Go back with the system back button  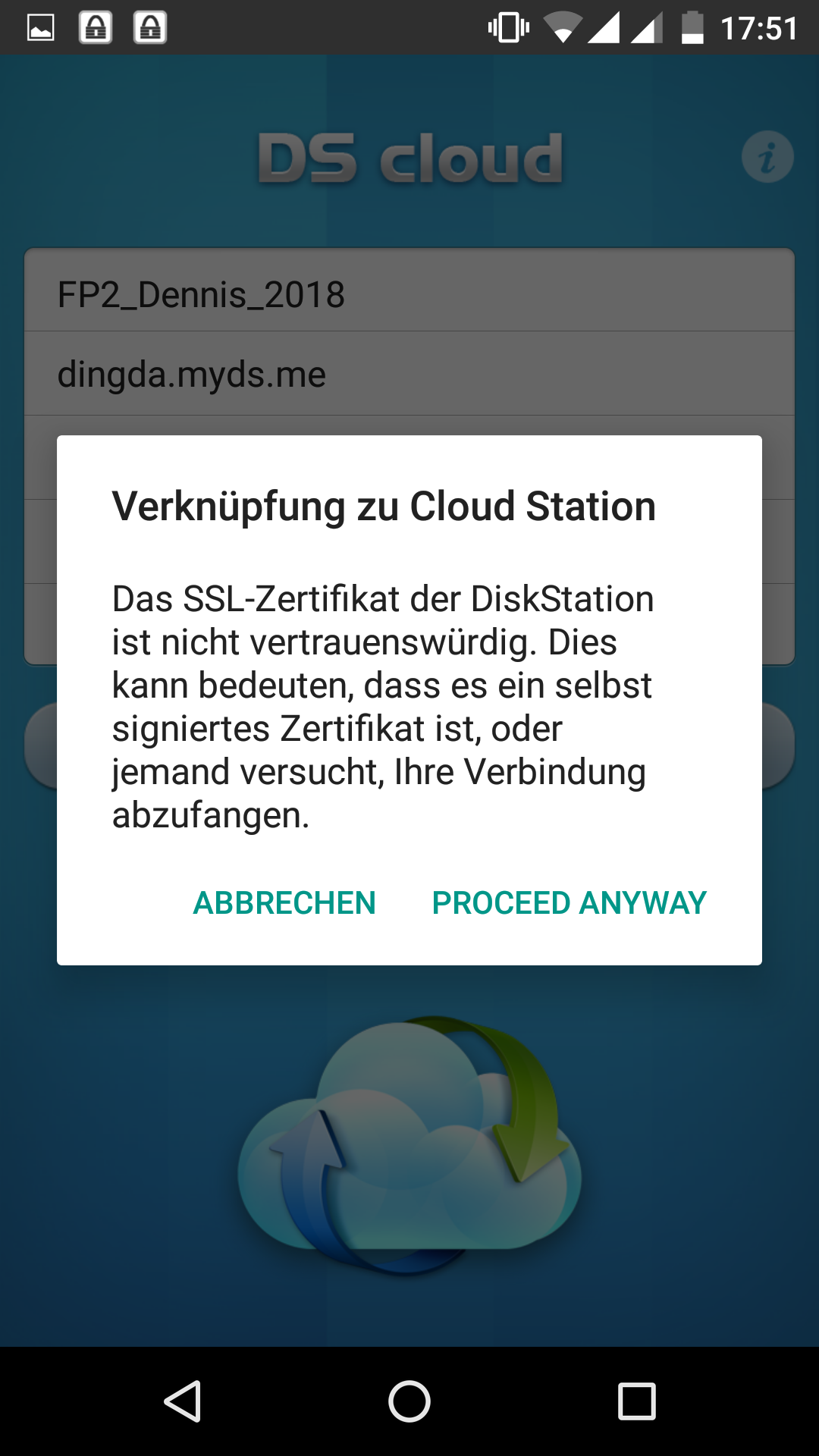point(183,1401)
